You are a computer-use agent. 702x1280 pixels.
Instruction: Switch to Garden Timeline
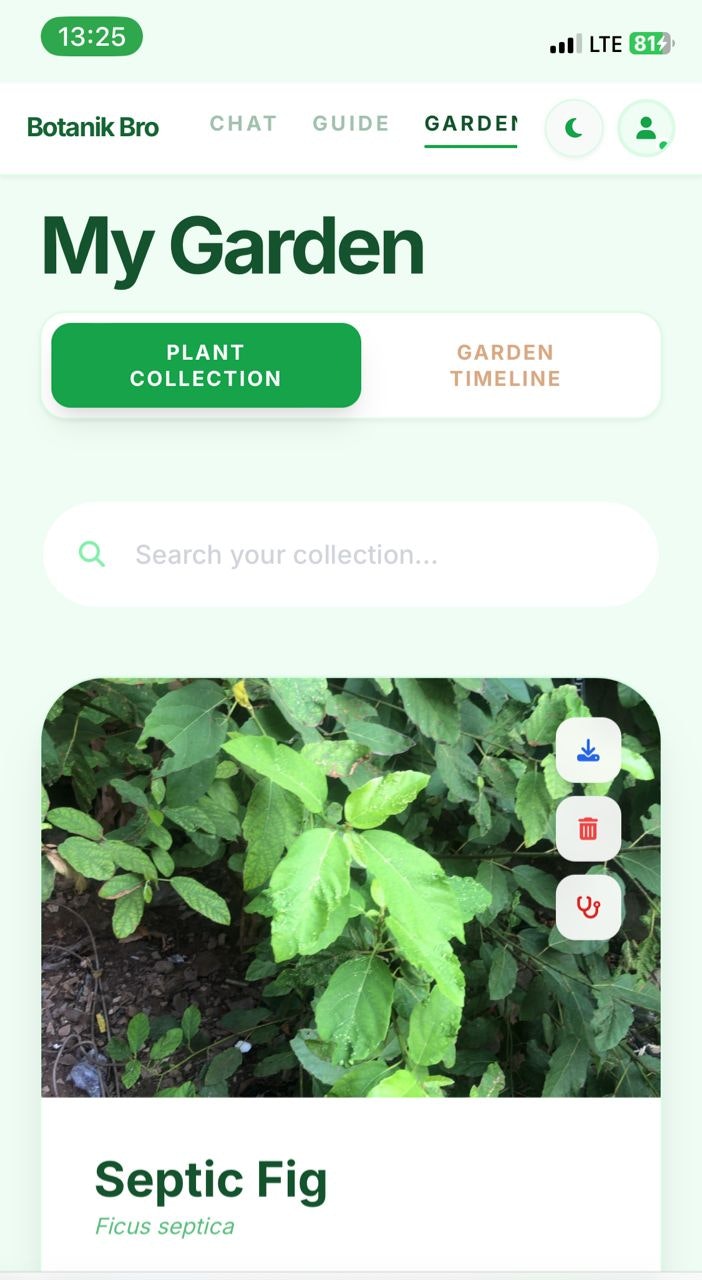[505, 365]
